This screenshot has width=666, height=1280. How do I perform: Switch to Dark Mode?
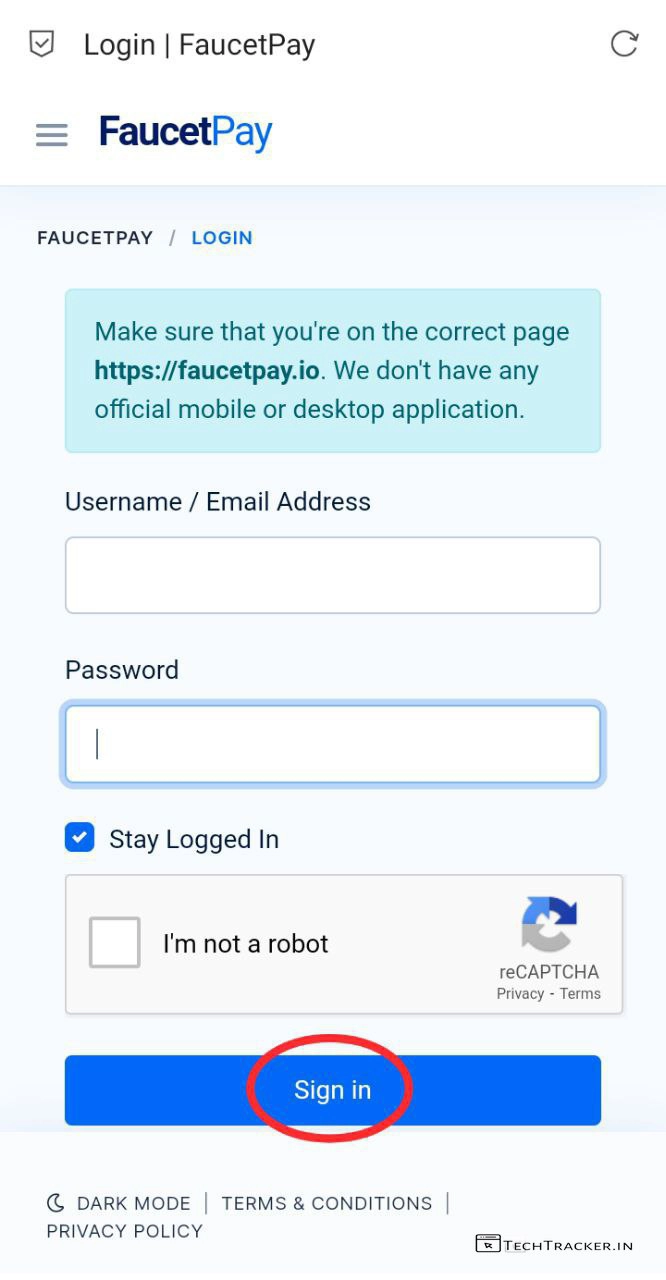(x=120, y=1203)
